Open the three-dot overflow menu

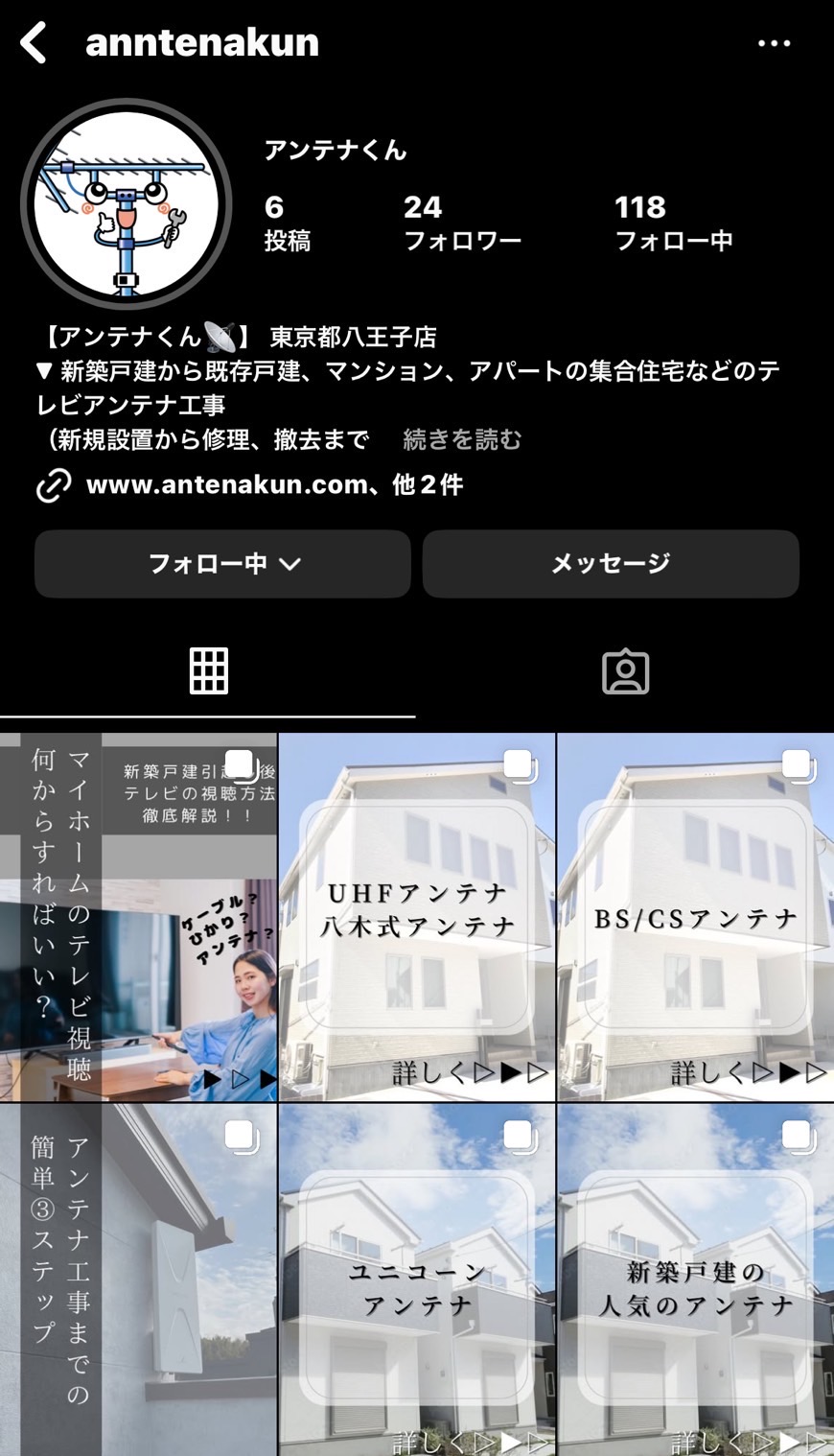774,43
